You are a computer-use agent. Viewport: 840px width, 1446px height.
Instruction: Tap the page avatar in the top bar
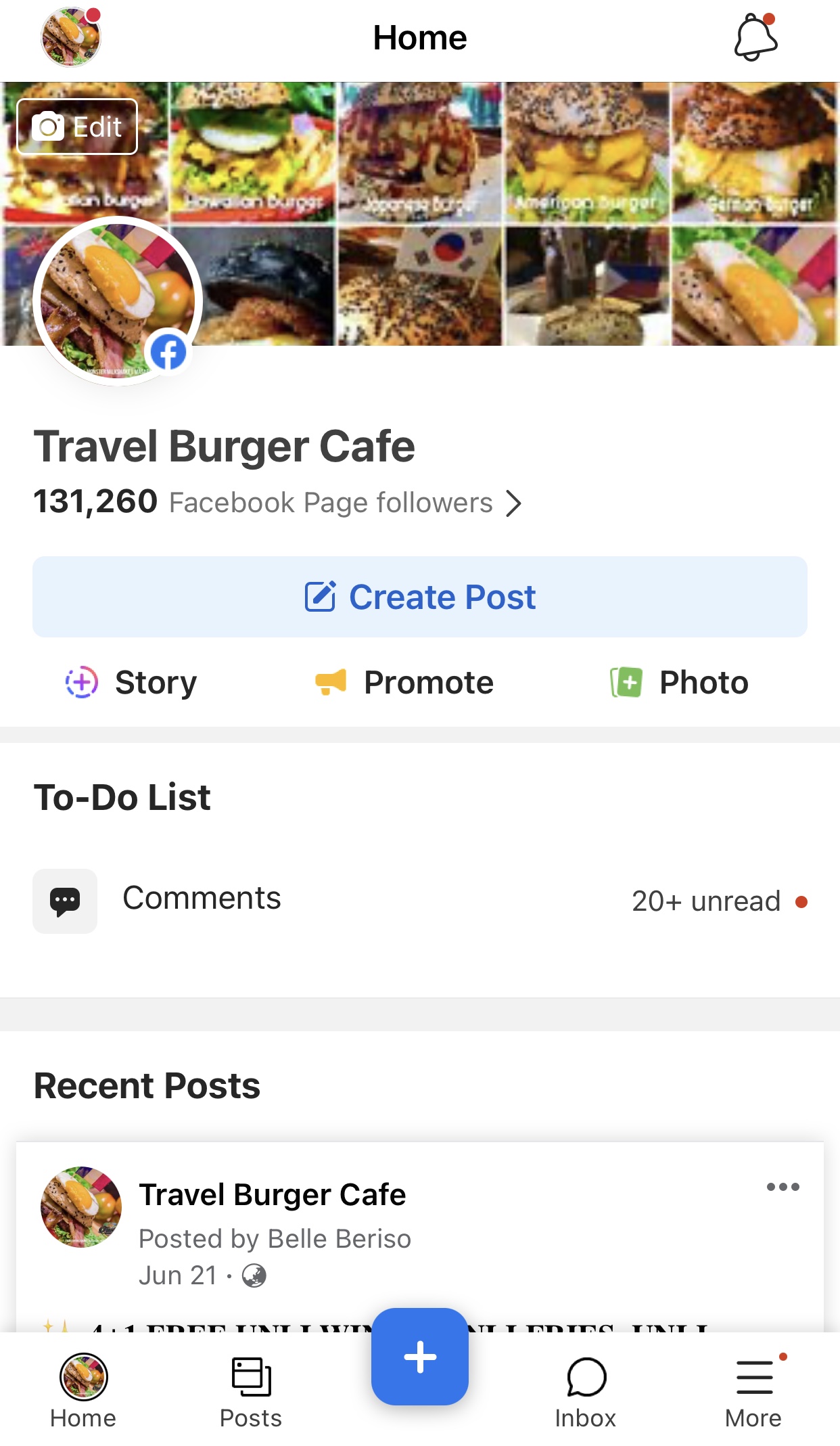pyautogui.click(x=71, y=37)
